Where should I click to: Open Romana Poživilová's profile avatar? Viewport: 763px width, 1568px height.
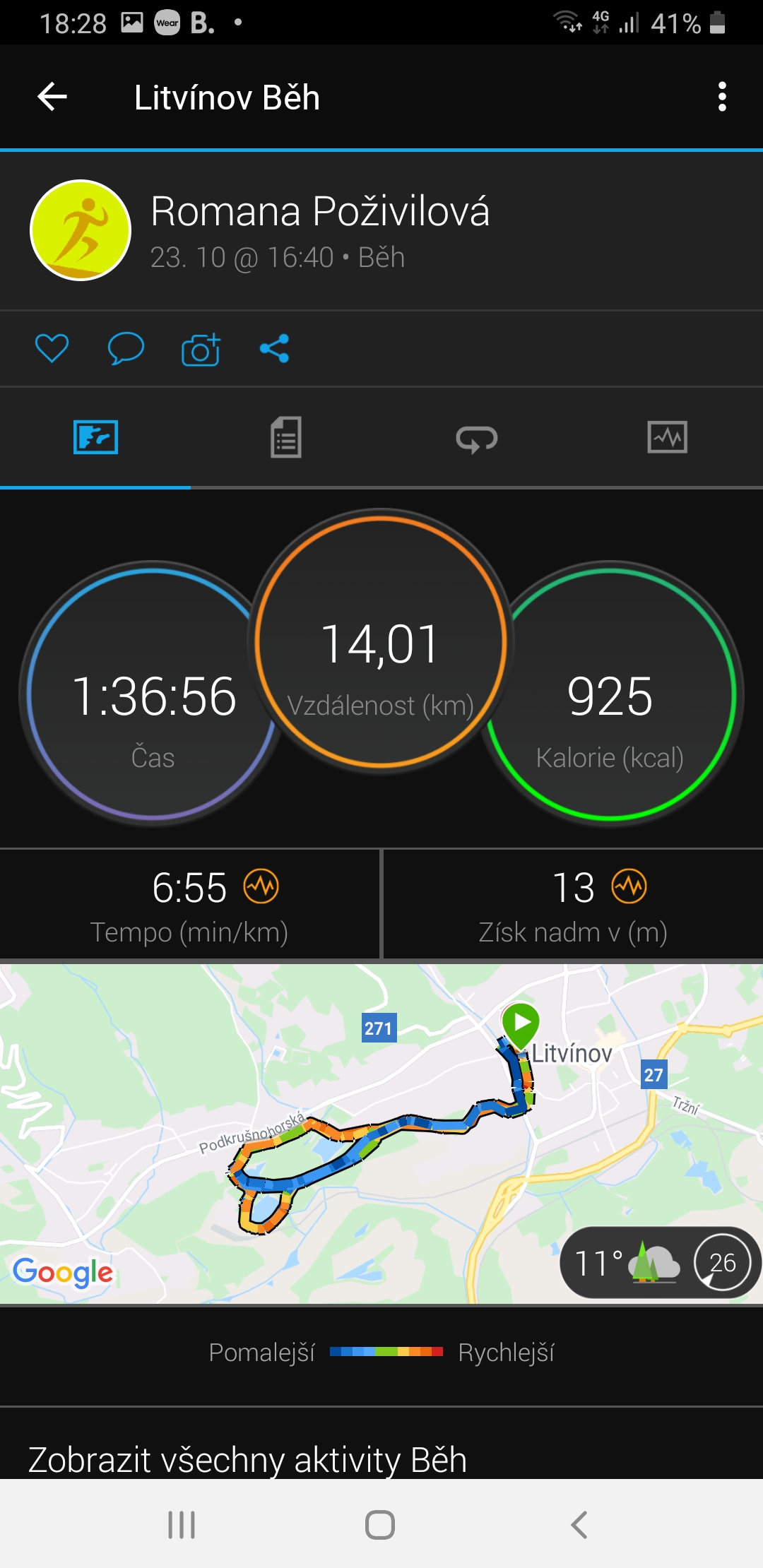click(x=81, y=230)
